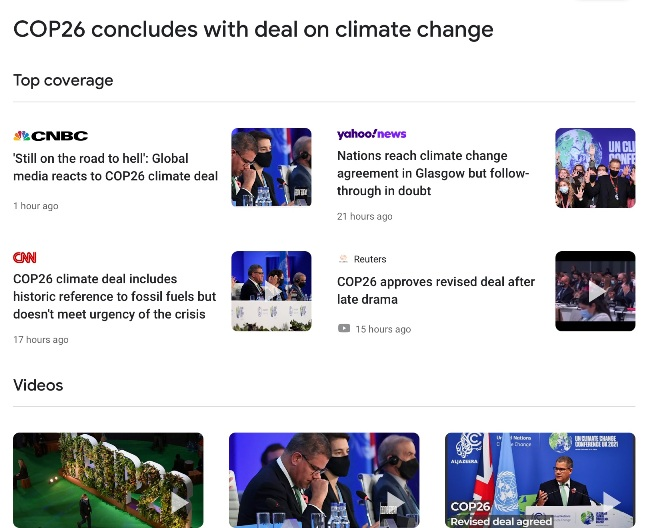Image resolution: width=648 pixels, height=528 pixels.
Task: Read CNN's COP26 climate deal fossil fuels story
Action: coord(114,296)
